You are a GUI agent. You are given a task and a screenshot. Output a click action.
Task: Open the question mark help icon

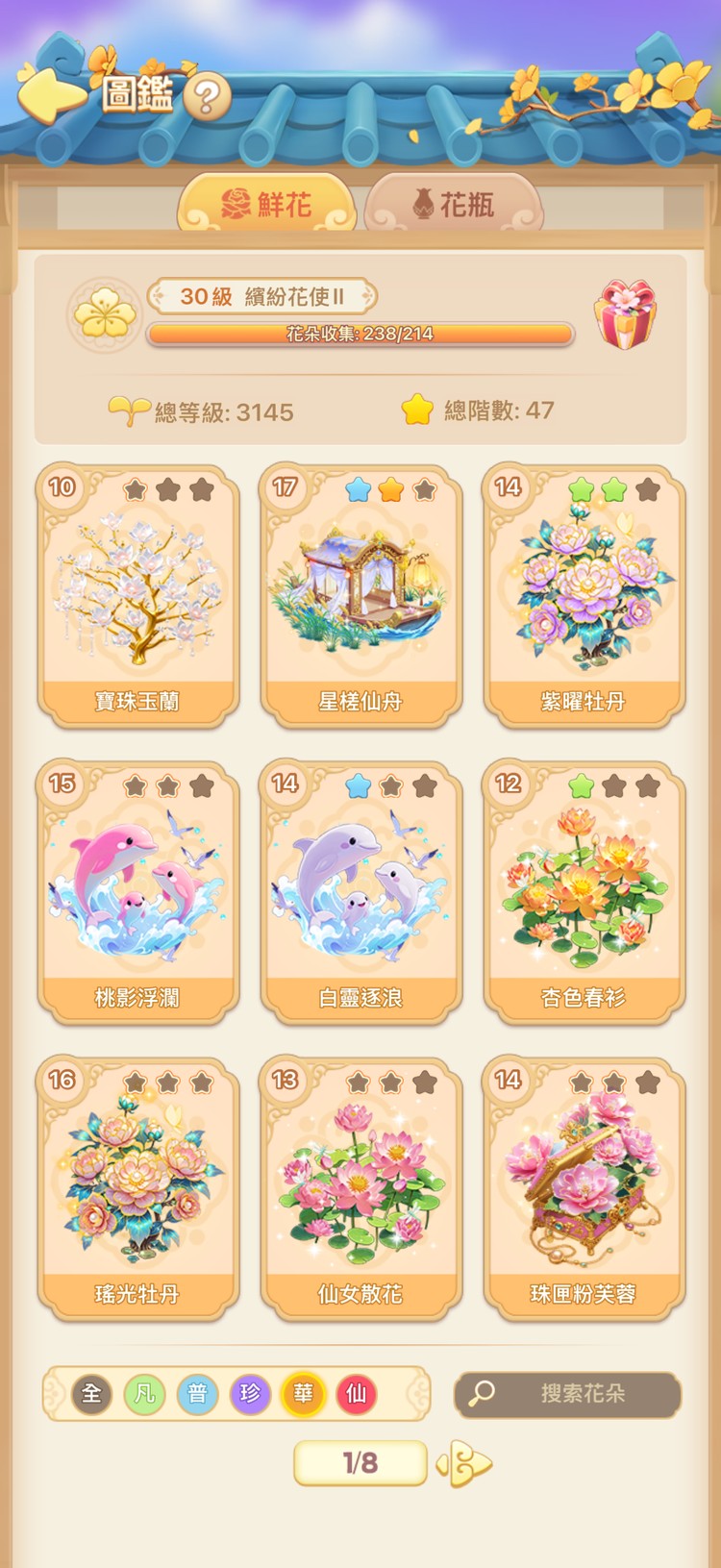pos(207,97)
